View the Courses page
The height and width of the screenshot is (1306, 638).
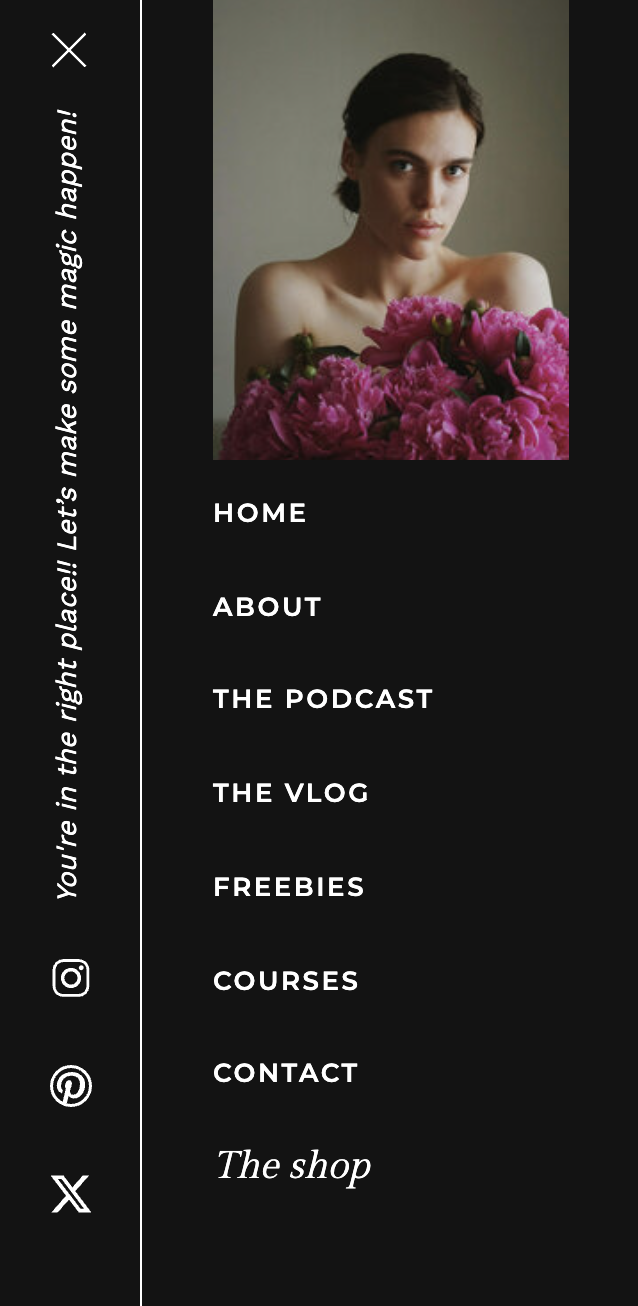[286, 981]
